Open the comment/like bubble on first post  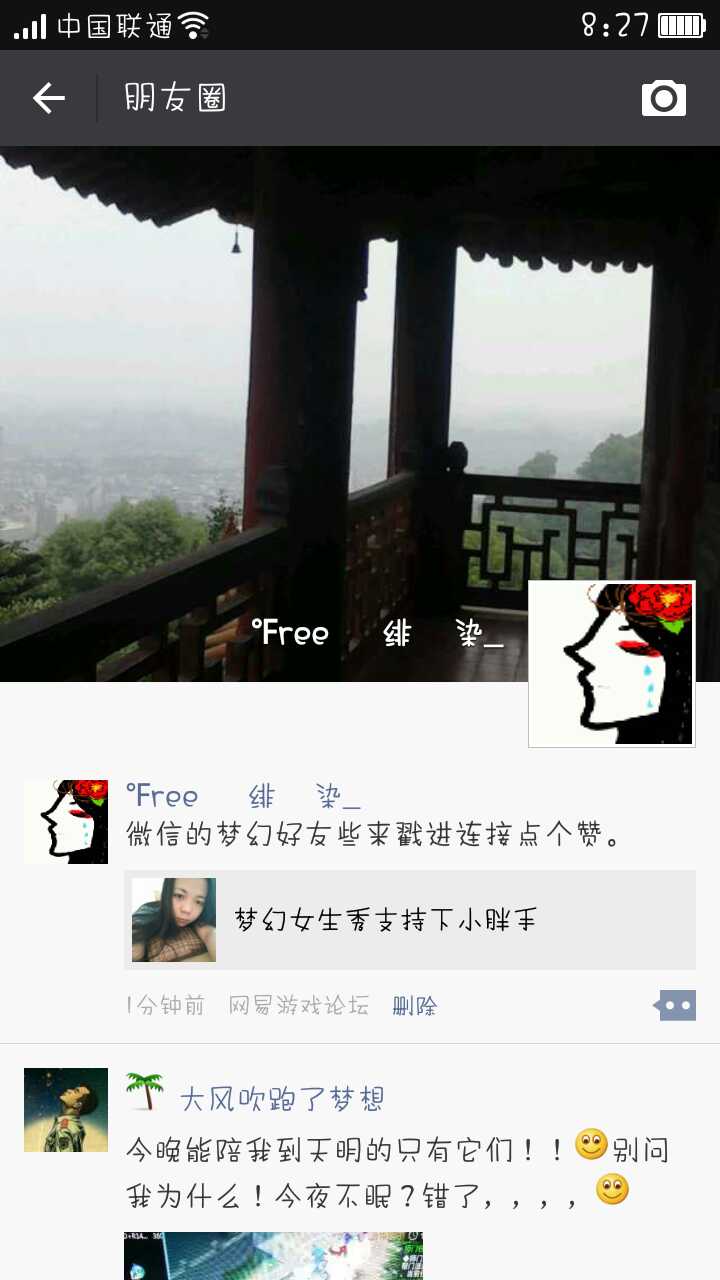click(677, 1005)
